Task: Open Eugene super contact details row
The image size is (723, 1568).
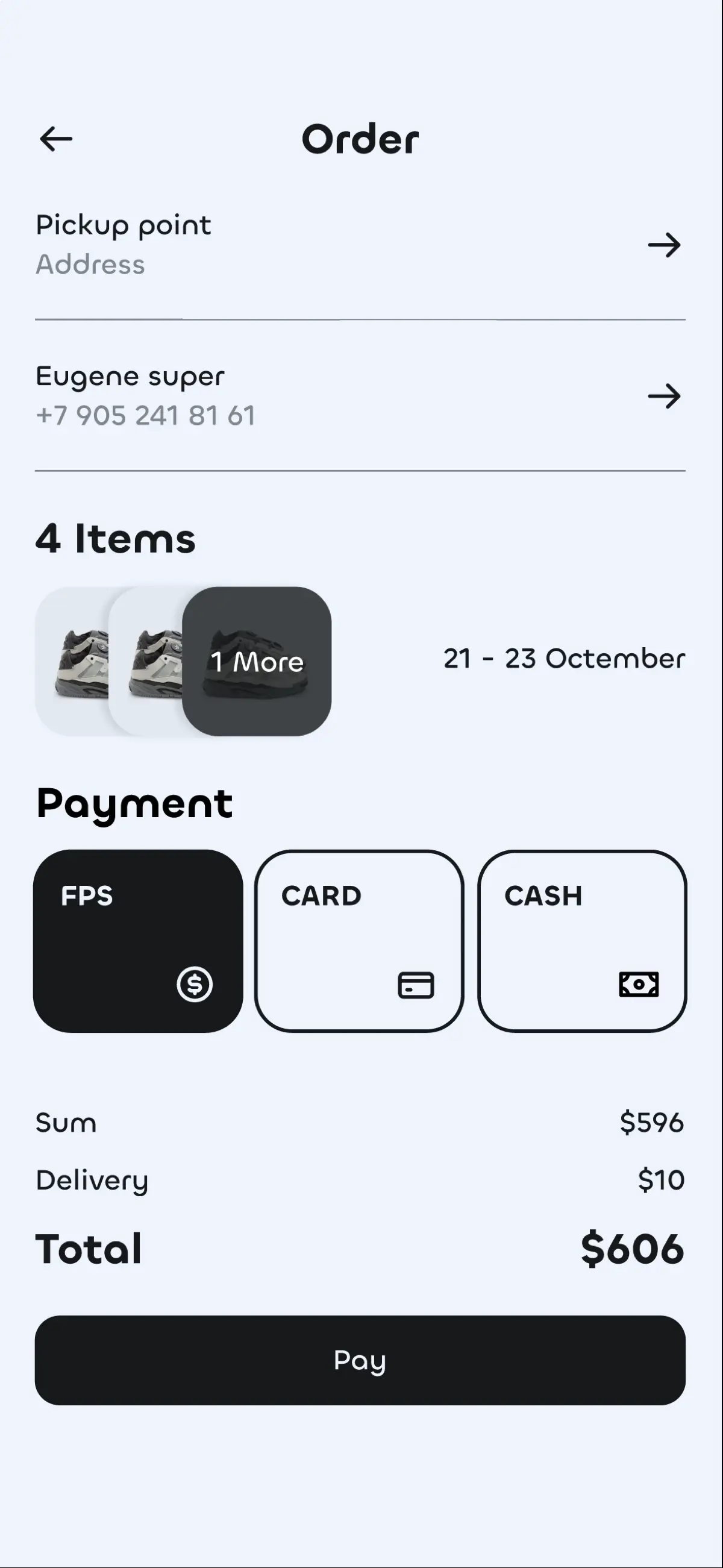Action: click(360, 397)
